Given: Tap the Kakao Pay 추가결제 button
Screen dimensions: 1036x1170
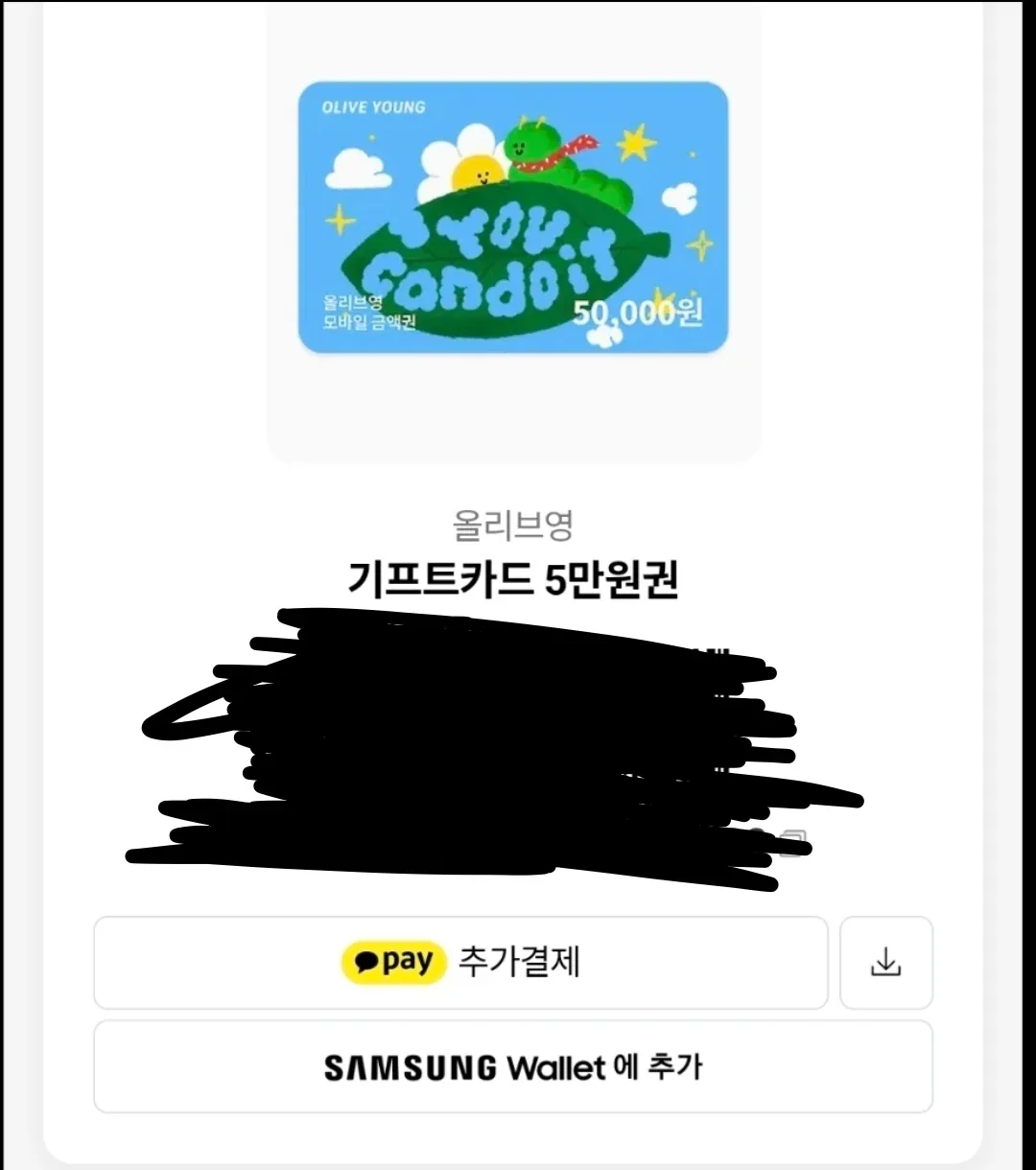Looking at the screenshot, I should 460,962.
